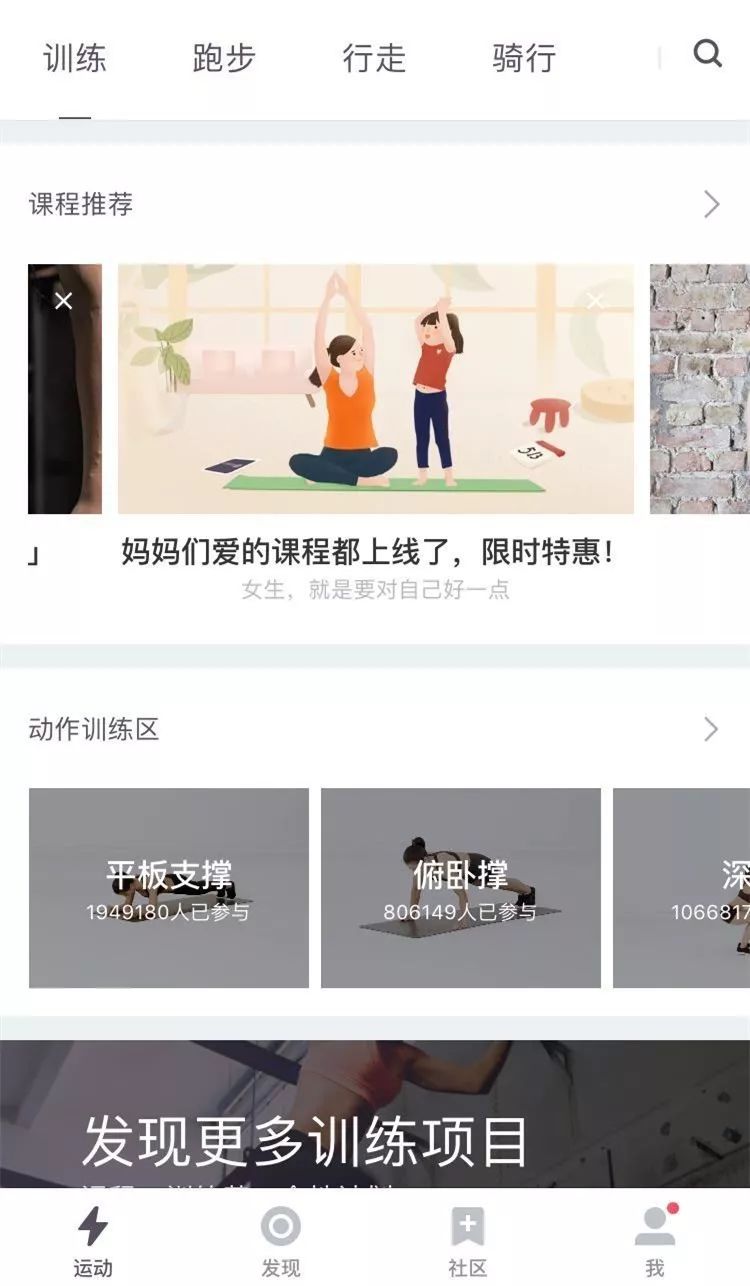The height and width of the screenshot is (1286, 750).
Task: Expand 动作训练区 with its chevron
Action: click(x=711, y=729)
